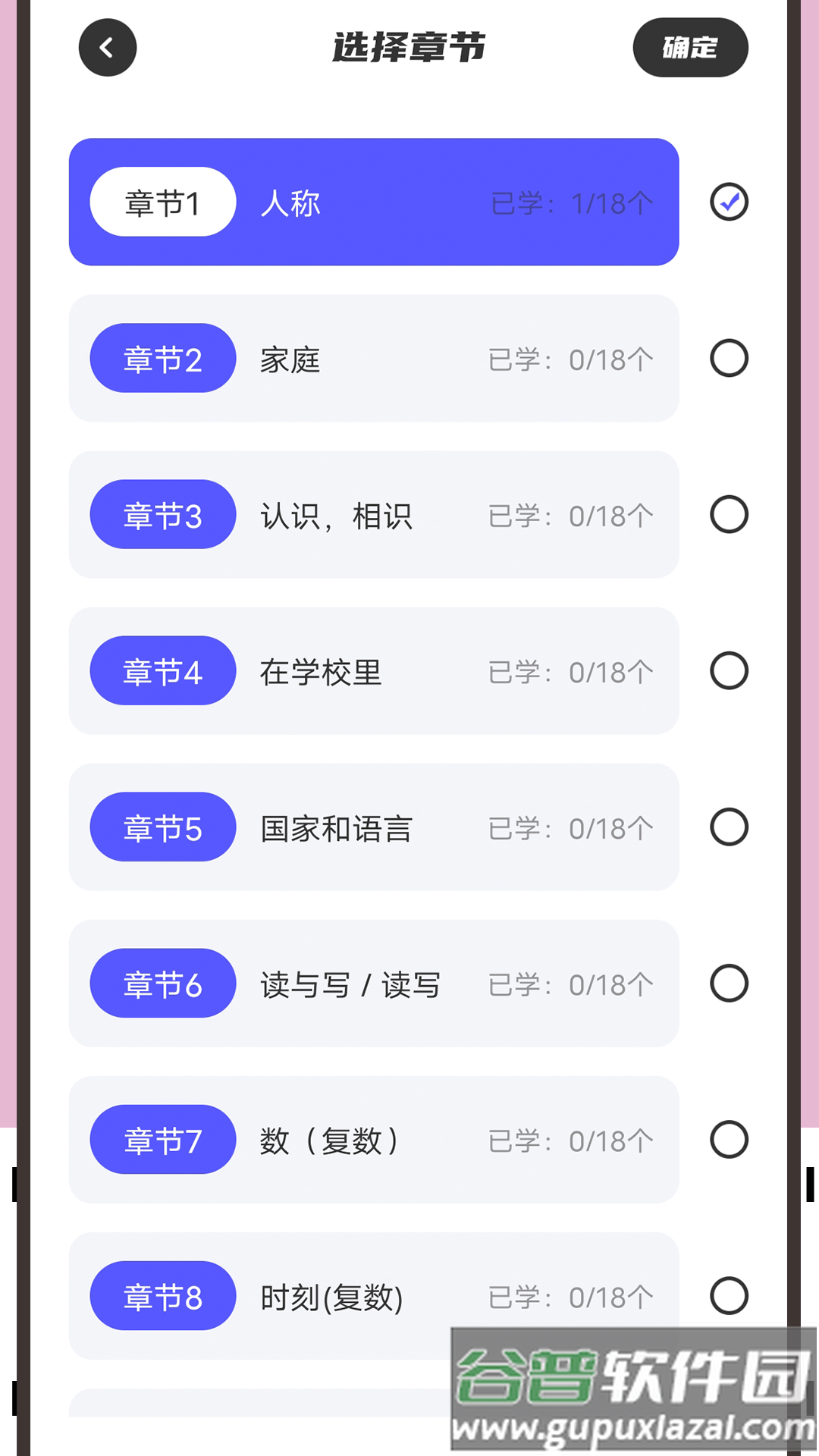Viewport: 819px width, 1456px height.
Task: Select the circle next to 家庭 chapter
Action: tap(729, 358)
